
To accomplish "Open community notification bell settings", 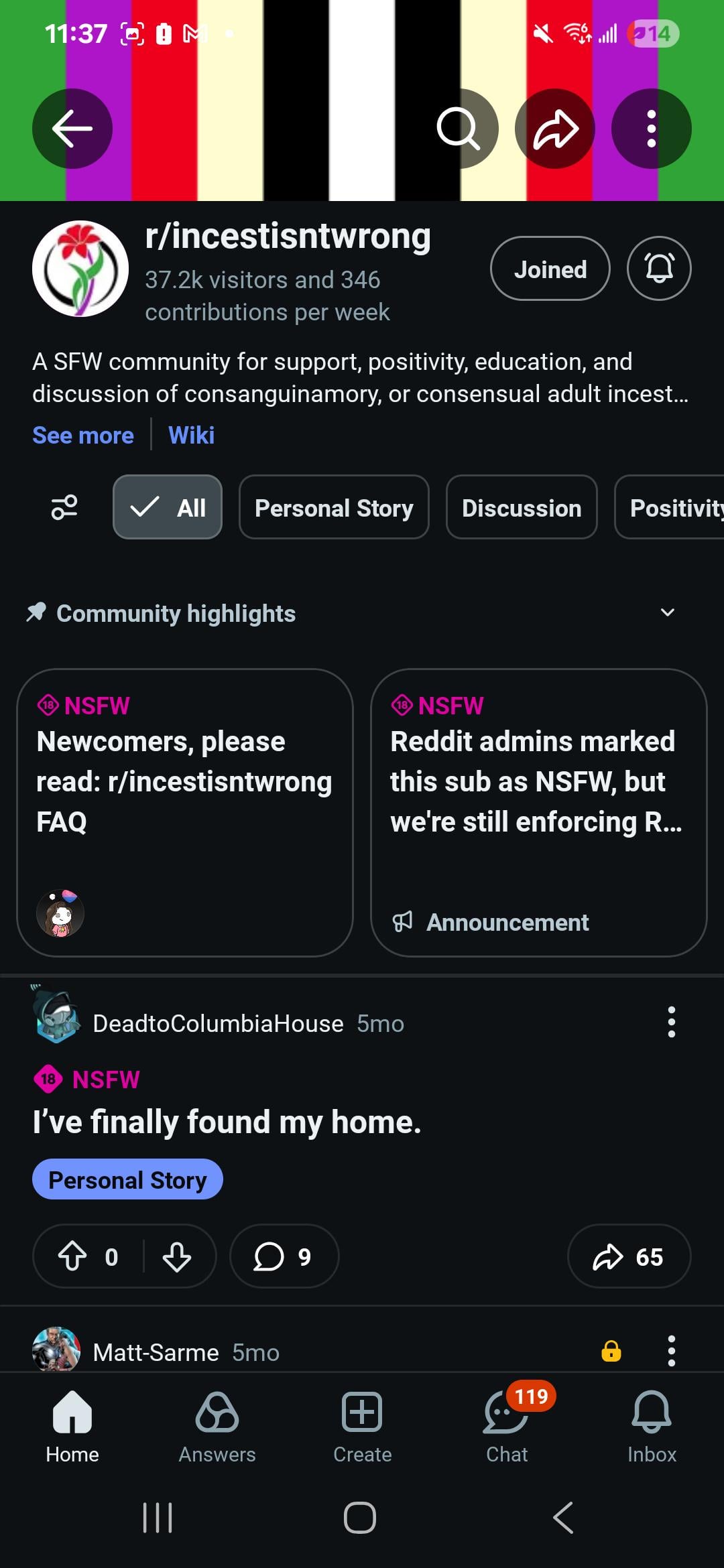I will 659,269.
